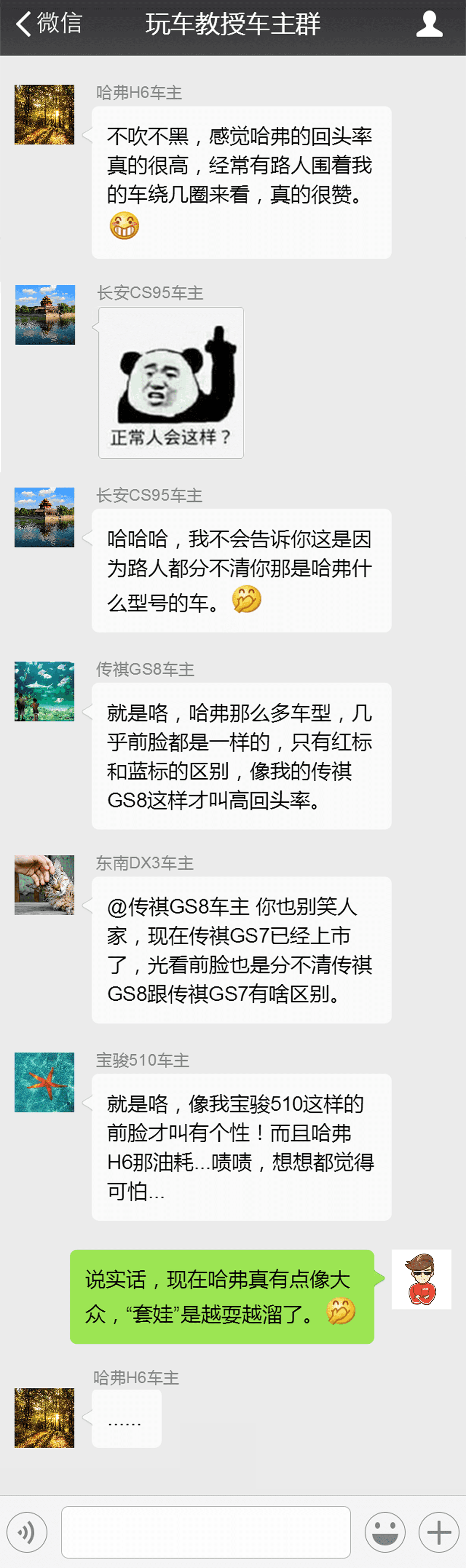Tap my own cartoon avatar

pos(421,1279)
